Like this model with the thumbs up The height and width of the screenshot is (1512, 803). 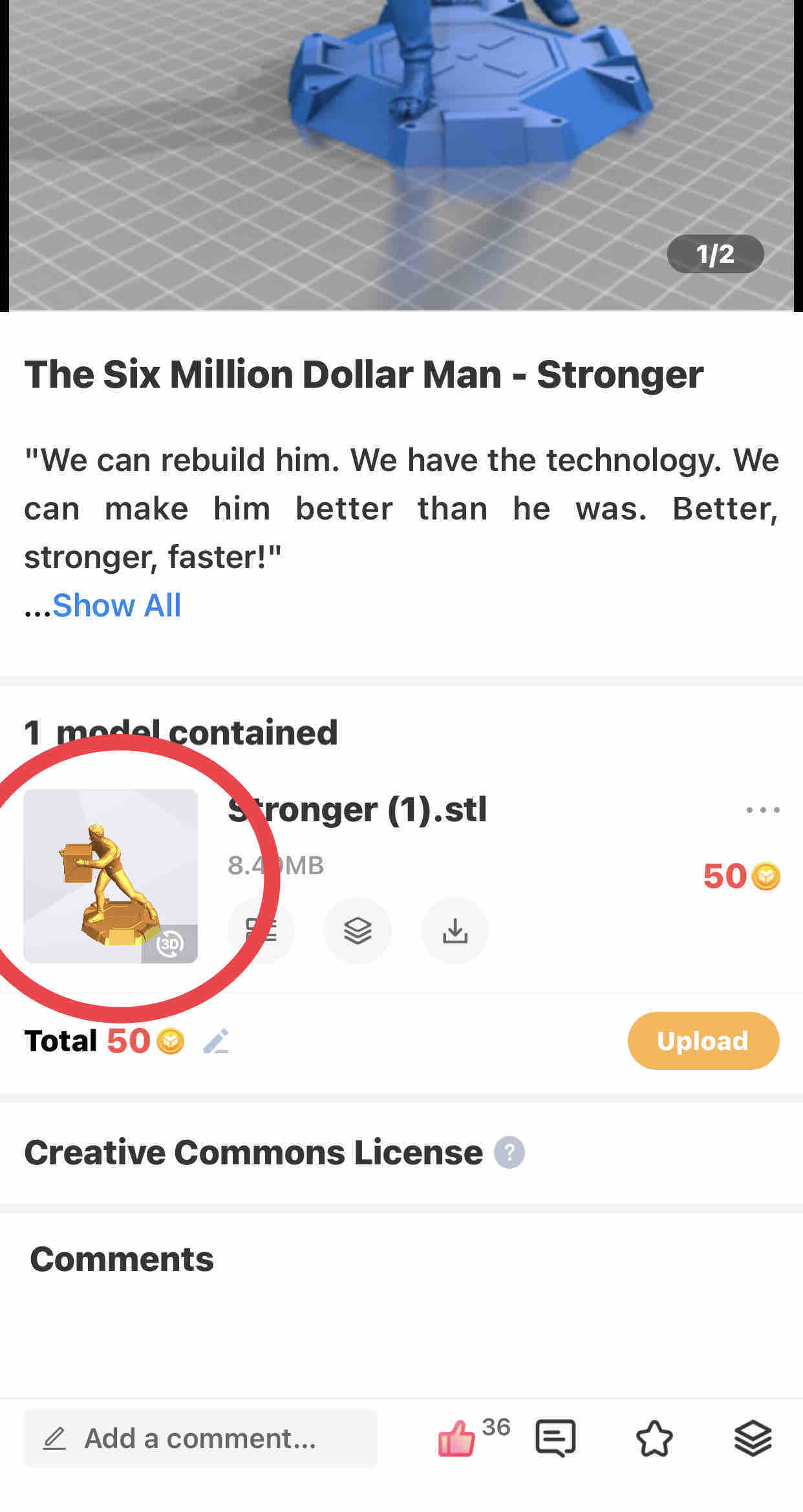457,1438
